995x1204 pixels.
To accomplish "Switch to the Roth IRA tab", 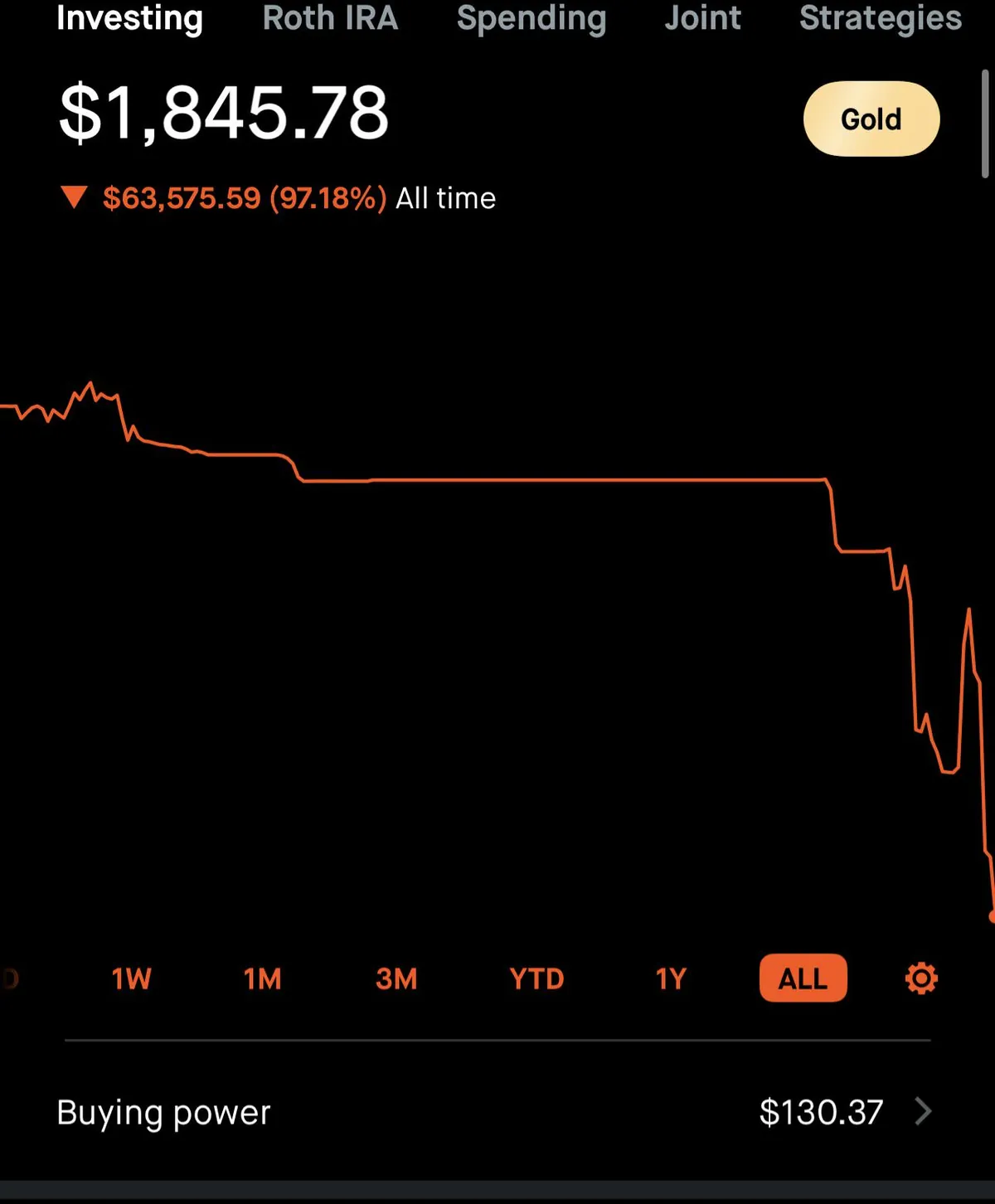I will [330, 18].
